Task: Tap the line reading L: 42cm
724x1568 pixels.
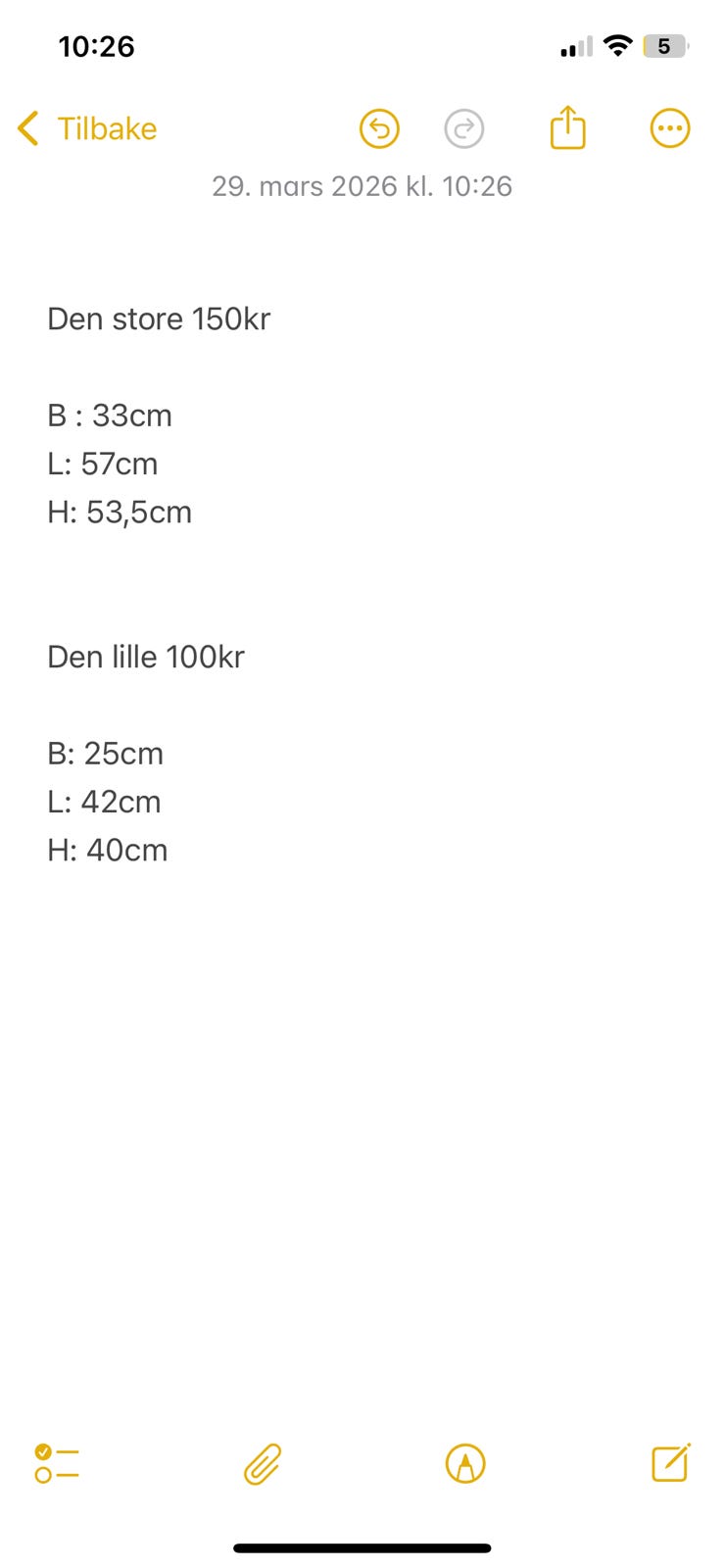Action: tap(104, 802)
